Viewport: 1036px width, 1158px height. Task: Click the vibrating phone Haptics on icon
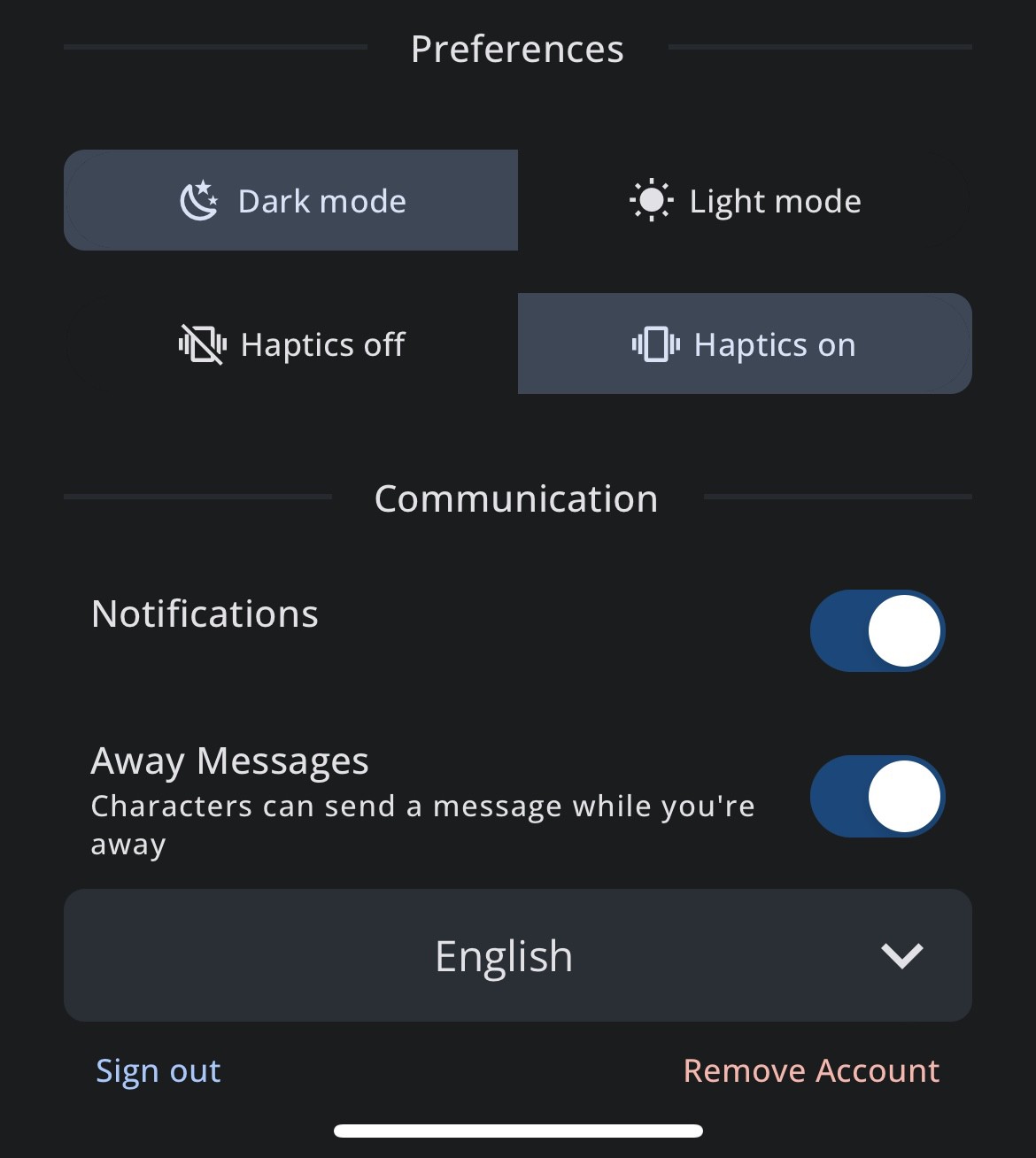655,344
